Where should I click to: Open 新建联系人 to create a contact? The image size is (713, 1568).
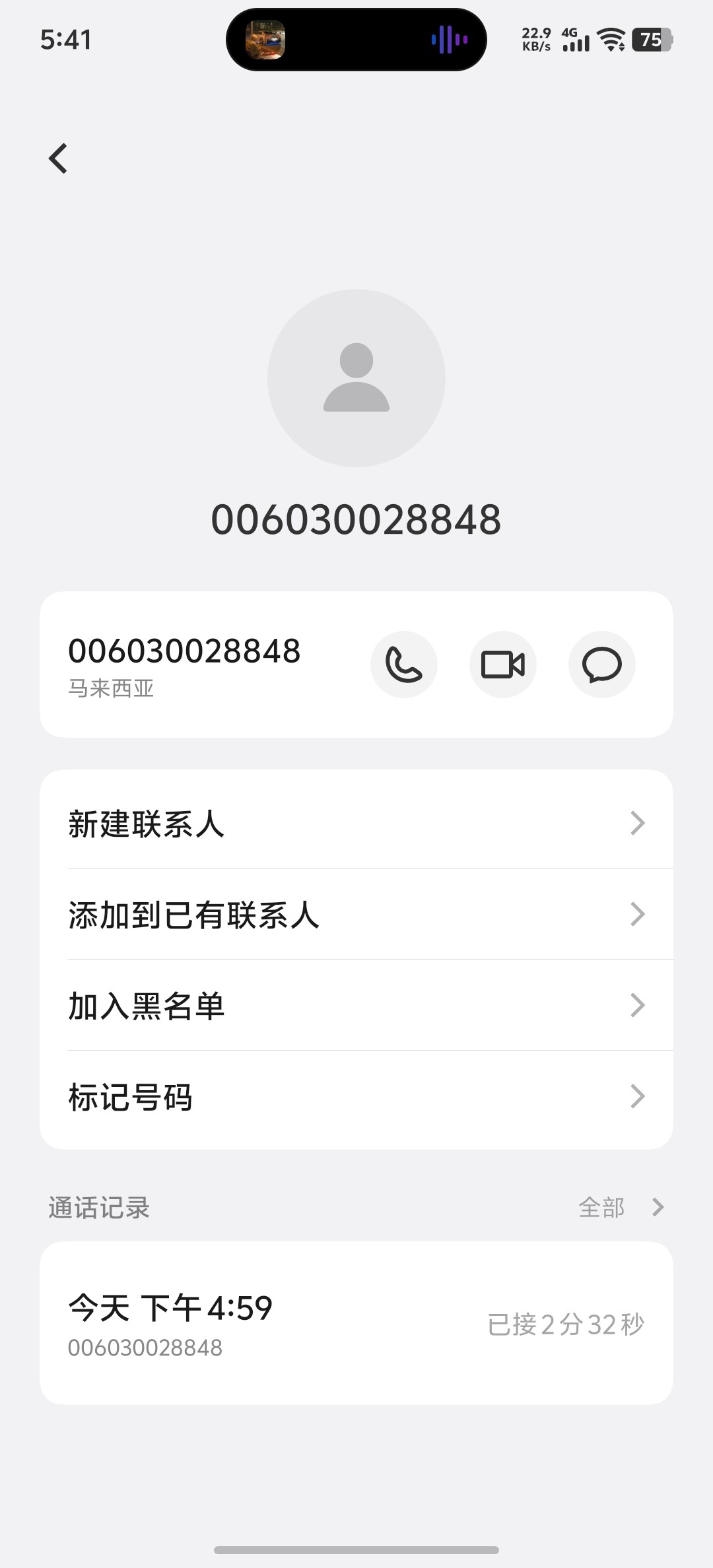coord(356,824)
